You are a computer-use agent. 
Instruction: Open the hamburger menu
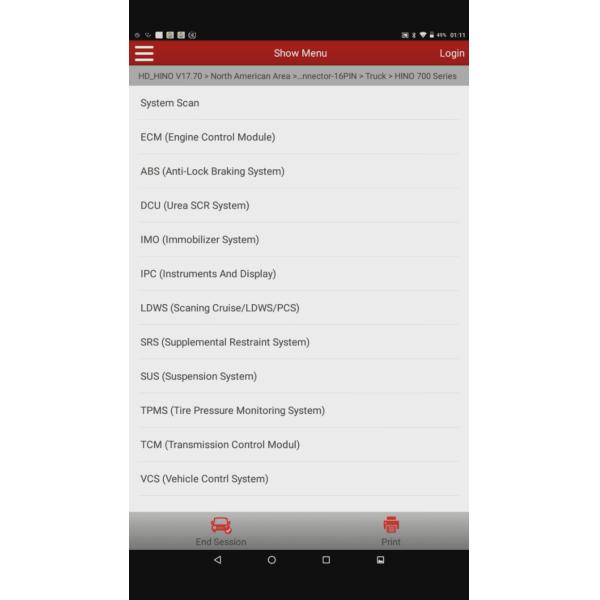pos(145,53)
